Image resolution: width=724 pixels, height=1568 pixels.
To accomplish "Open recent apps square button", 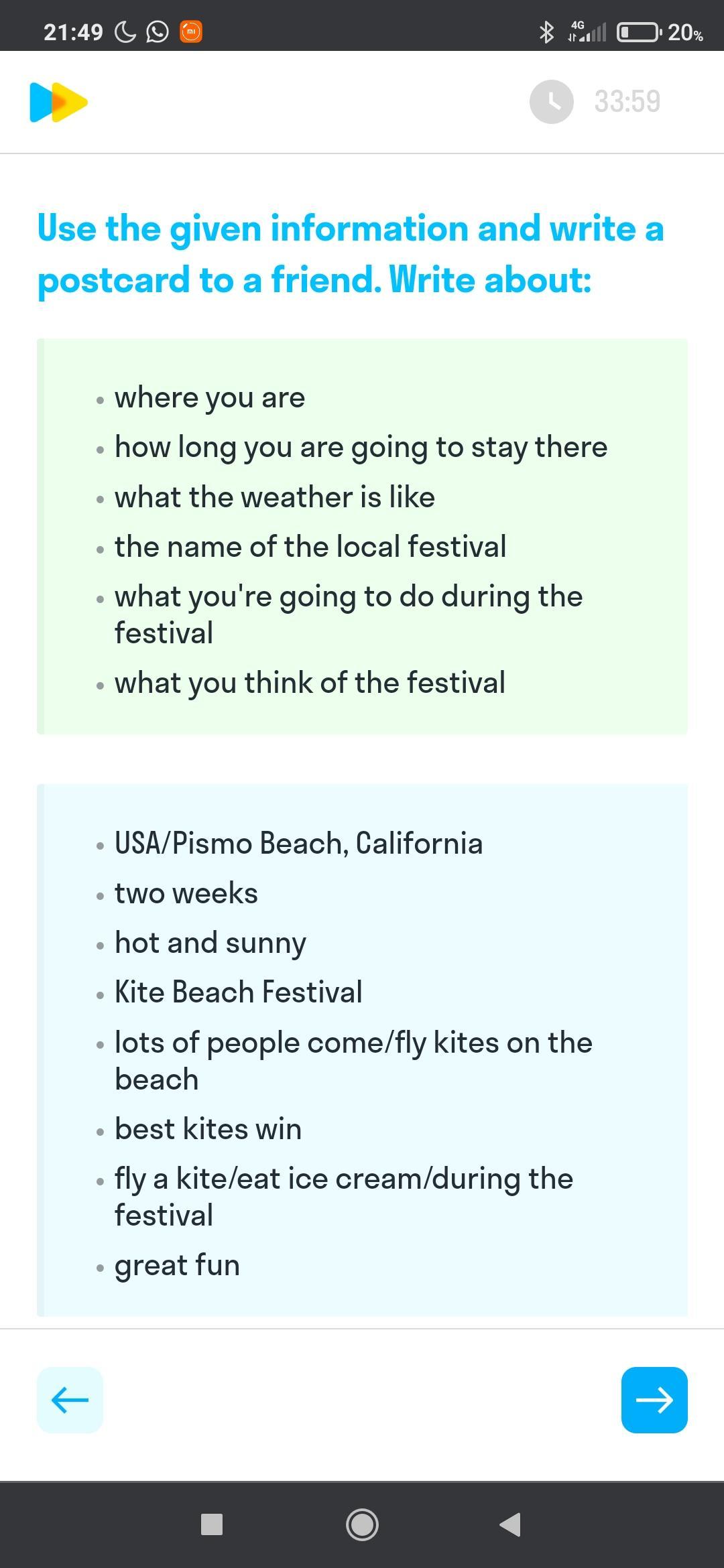I will 212,1524.
